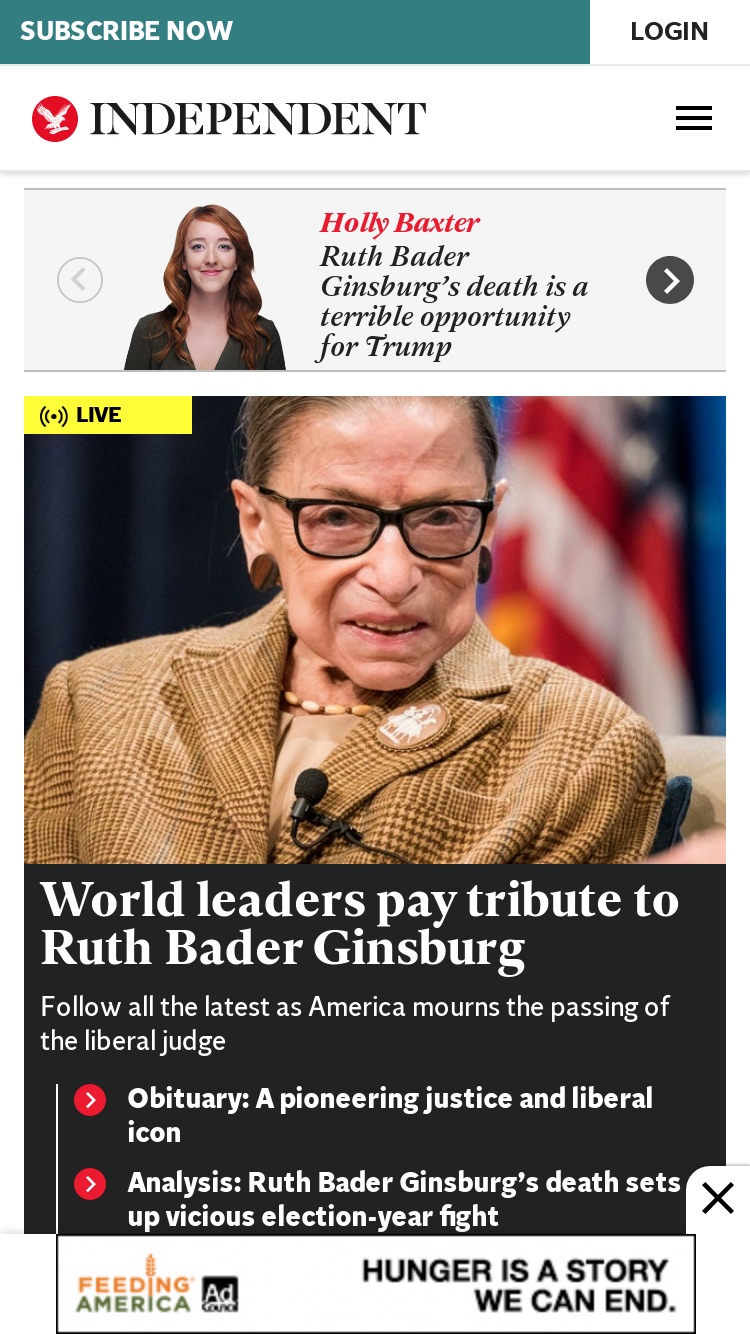Read Holly Baxter's opinion piece
This screenshot has height=1334, width=750.
coord(454,285)
